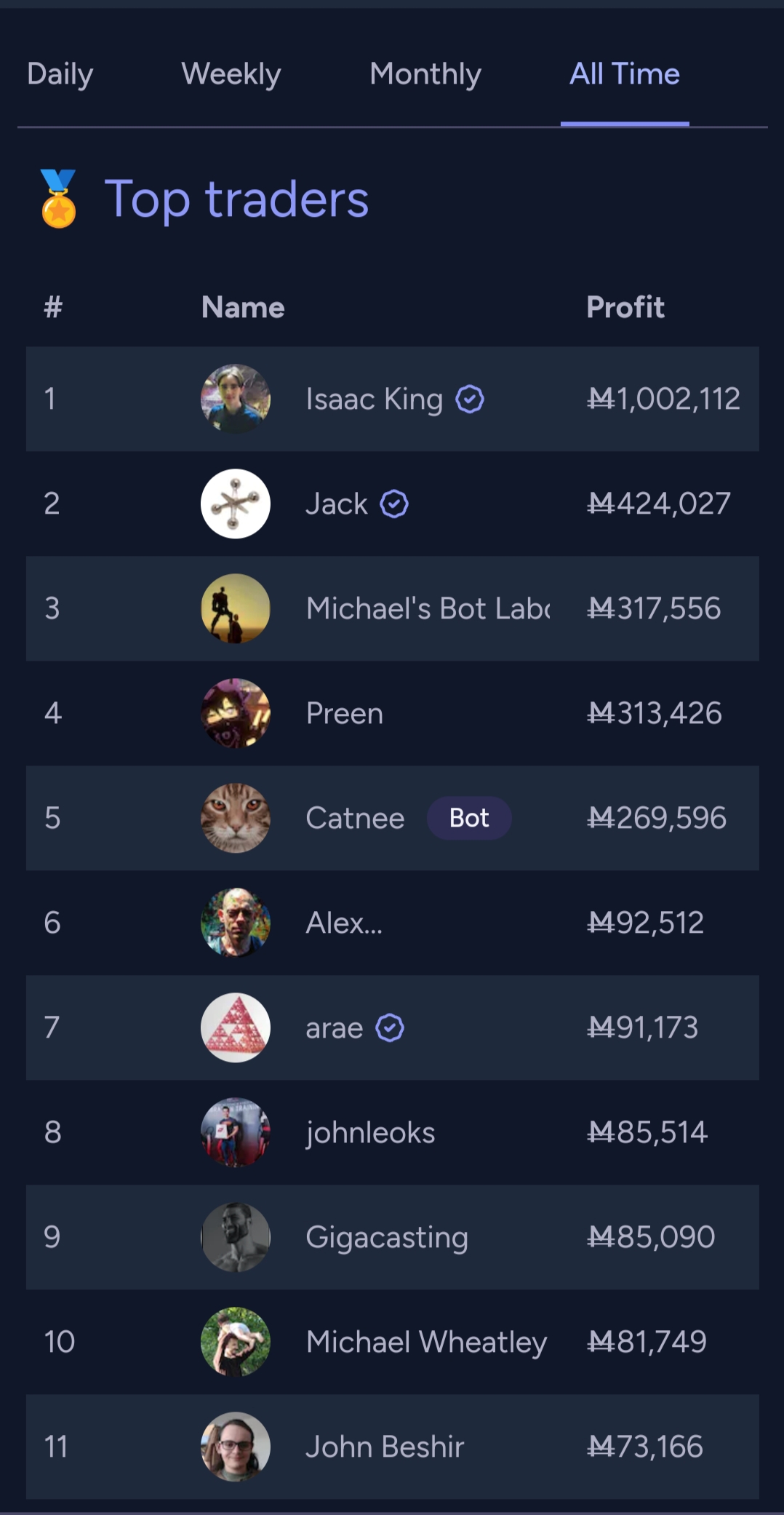Open Jack's trader profile
Screen dimensions: 784x1515
point(393,504)
